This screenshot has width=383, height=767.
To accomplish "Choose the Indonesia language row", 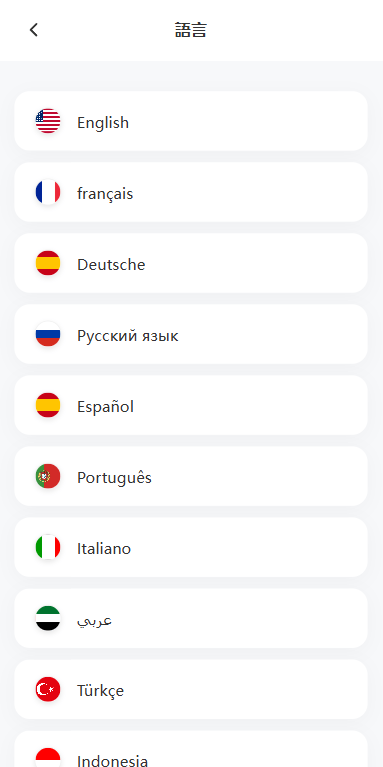I will tap(191, 749).
